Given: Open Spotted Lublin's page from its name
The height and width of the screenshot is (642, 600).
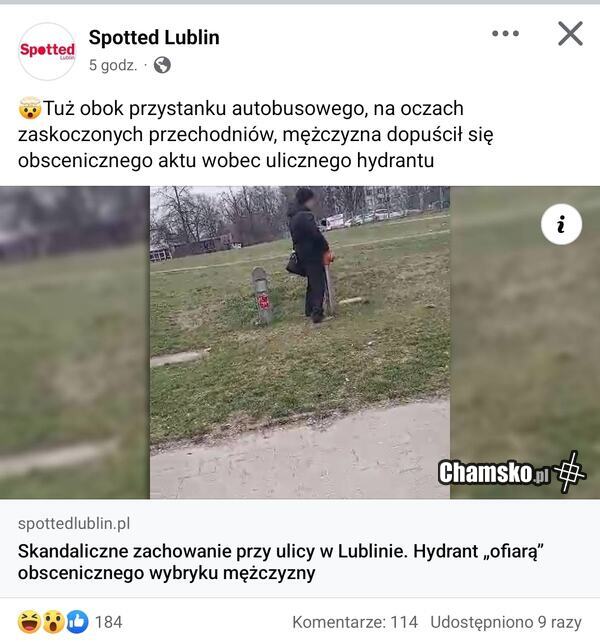Looking at the screenshot, I should 153,38.
